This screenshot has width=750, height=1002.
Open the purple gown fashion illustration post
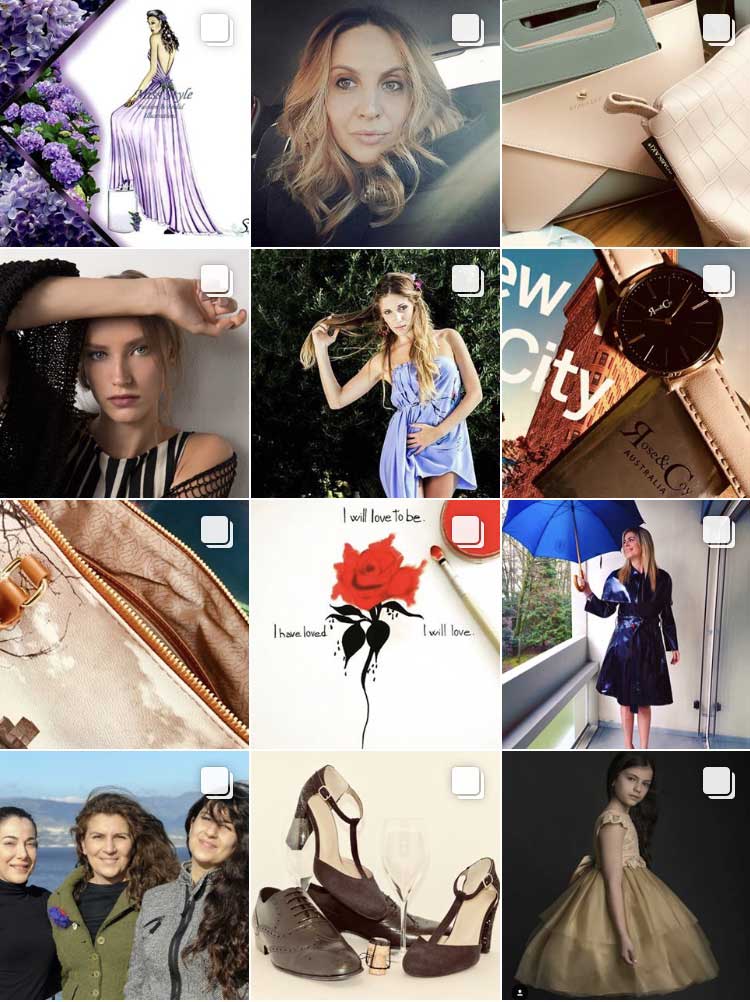coord(124,123)
